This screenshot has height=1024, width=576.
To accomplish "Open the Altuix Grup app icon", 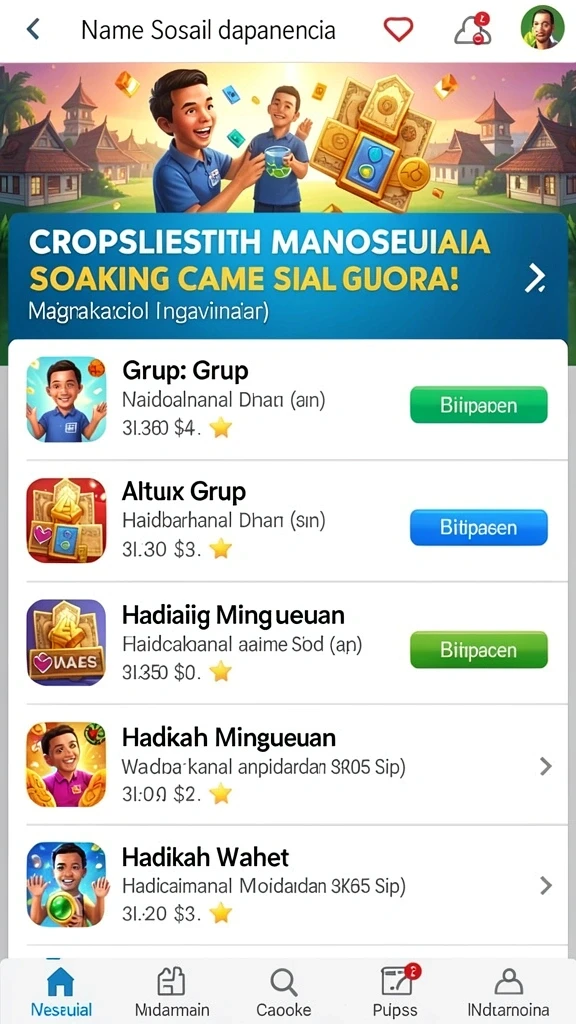I will (x=66, y=520).
